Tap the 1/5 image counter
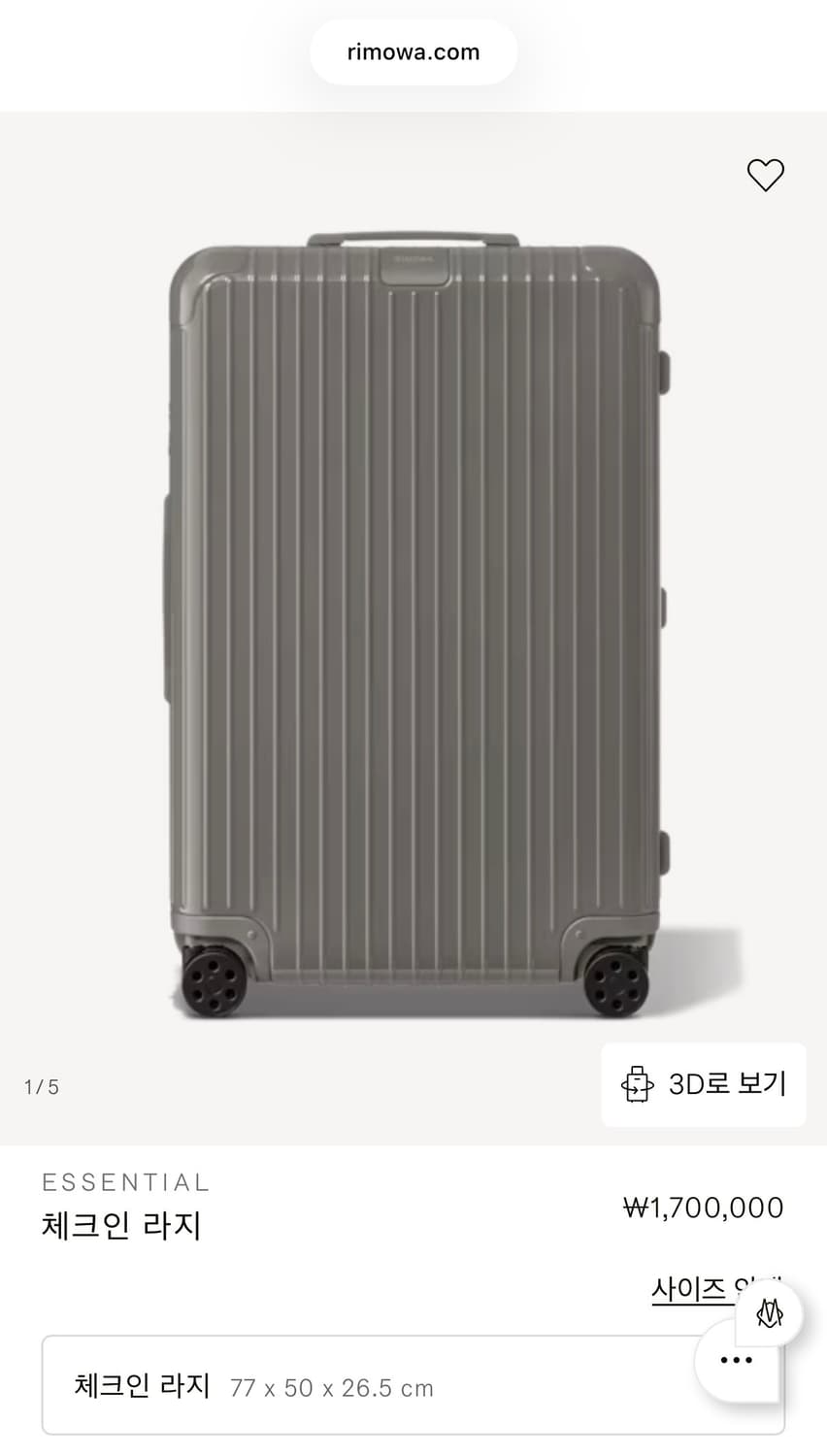Screen dimensions: 827x1456 [40, 1087]
